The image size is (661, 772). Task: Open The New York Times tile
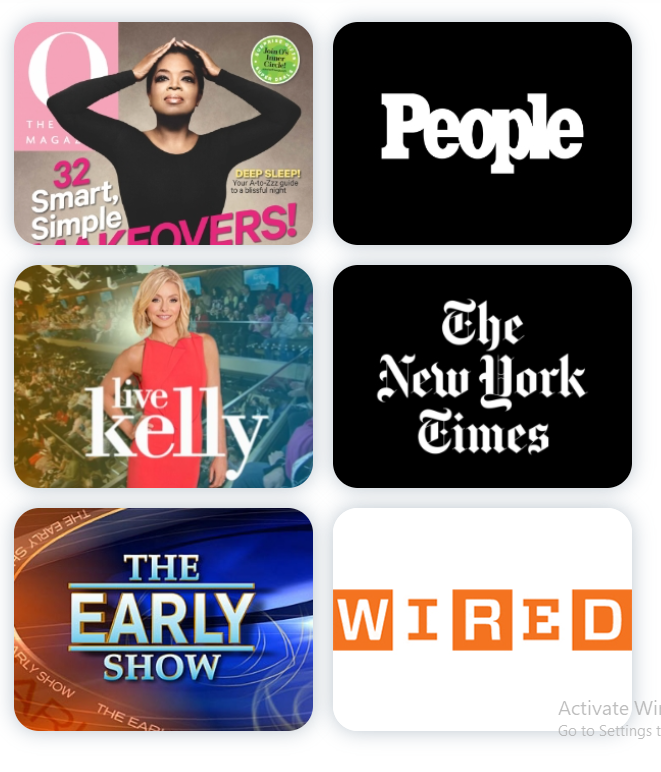tap(482, 376)
